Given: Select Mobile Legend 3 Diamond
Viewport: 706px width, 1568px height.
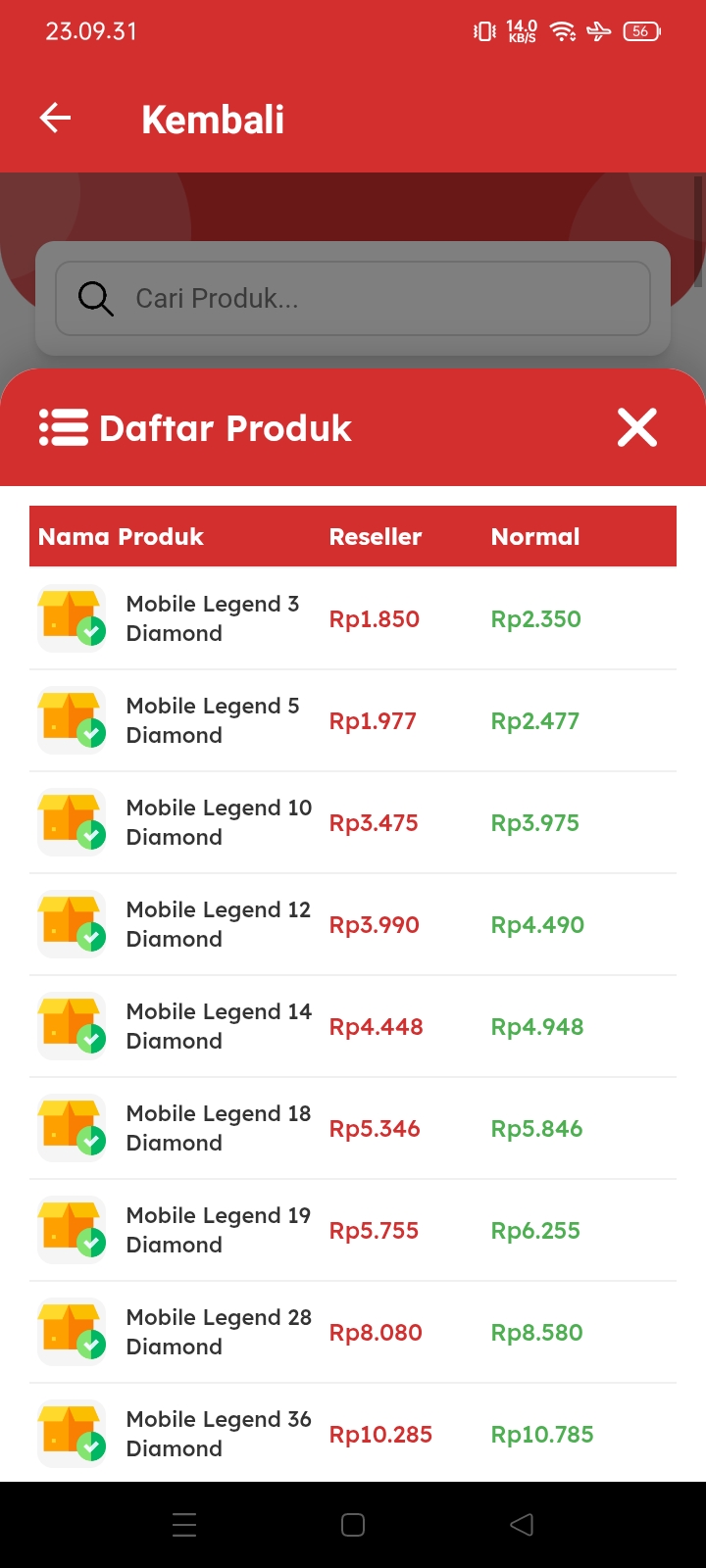Looking at the screenshot, I should tap(213, 618).
